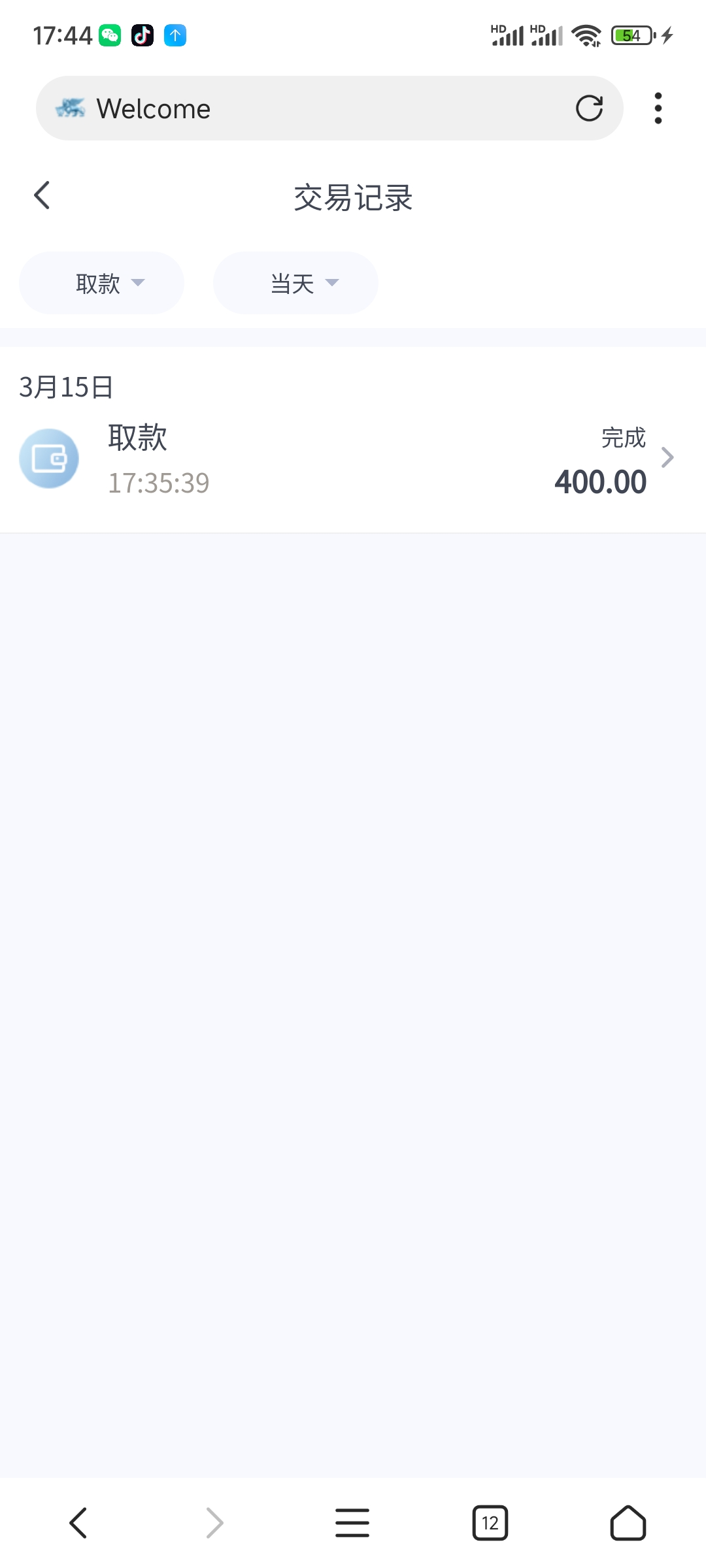The width and height of the screenshot is (706, 1568).
Task: Open the 当天 date range filter
Action: click(295, 282)
